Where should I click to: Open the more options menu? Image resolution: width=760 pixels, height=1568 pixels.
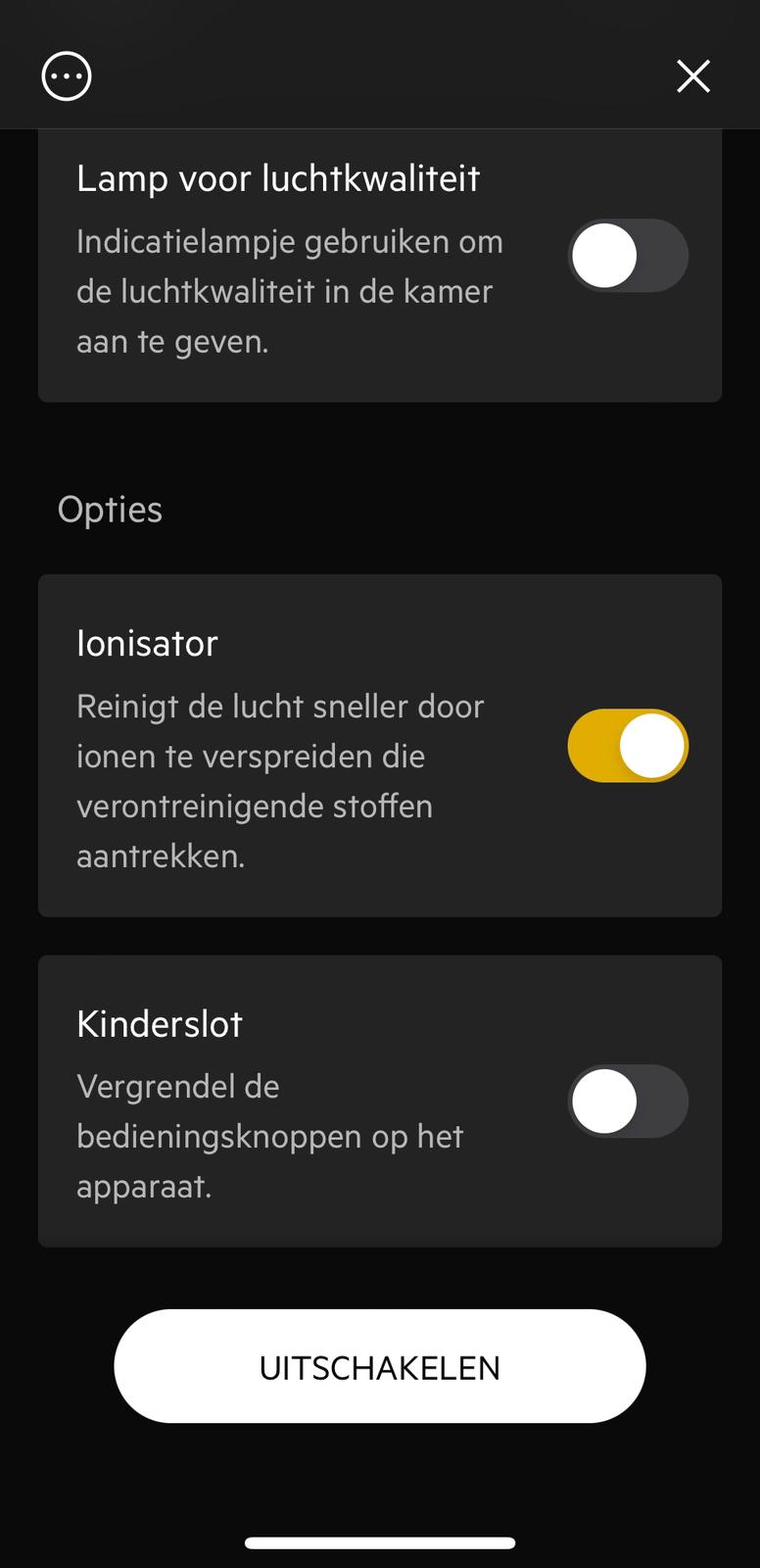(x=67, y=76)
